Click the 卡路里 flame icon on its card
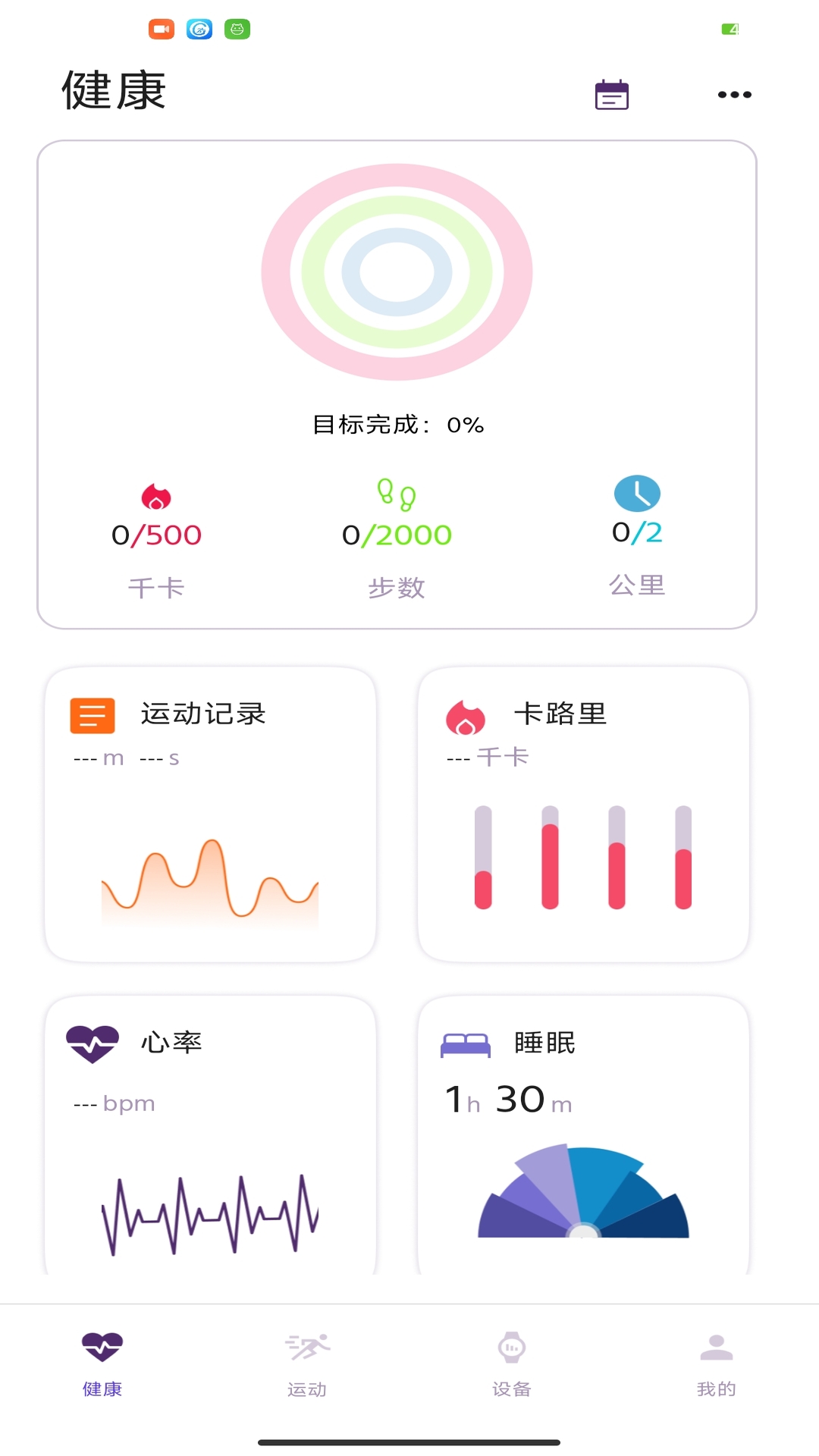Viewport: 819px width, 1456px height. pyautogui.click(x=465, y=714)
